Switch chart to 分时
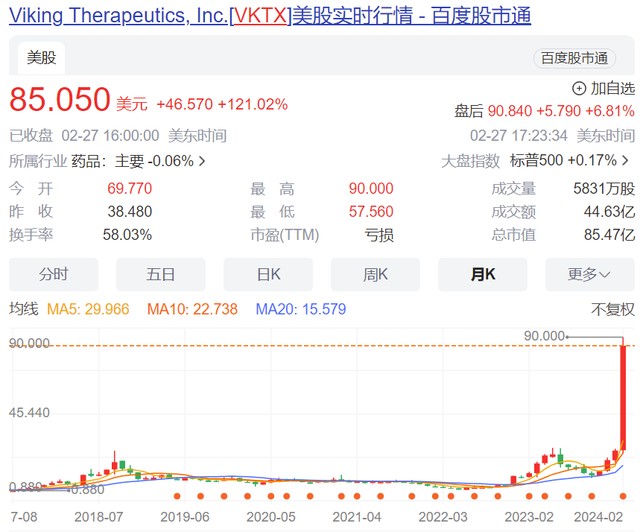This screenshot has width=640, height=532. click(x=53, y=274)
